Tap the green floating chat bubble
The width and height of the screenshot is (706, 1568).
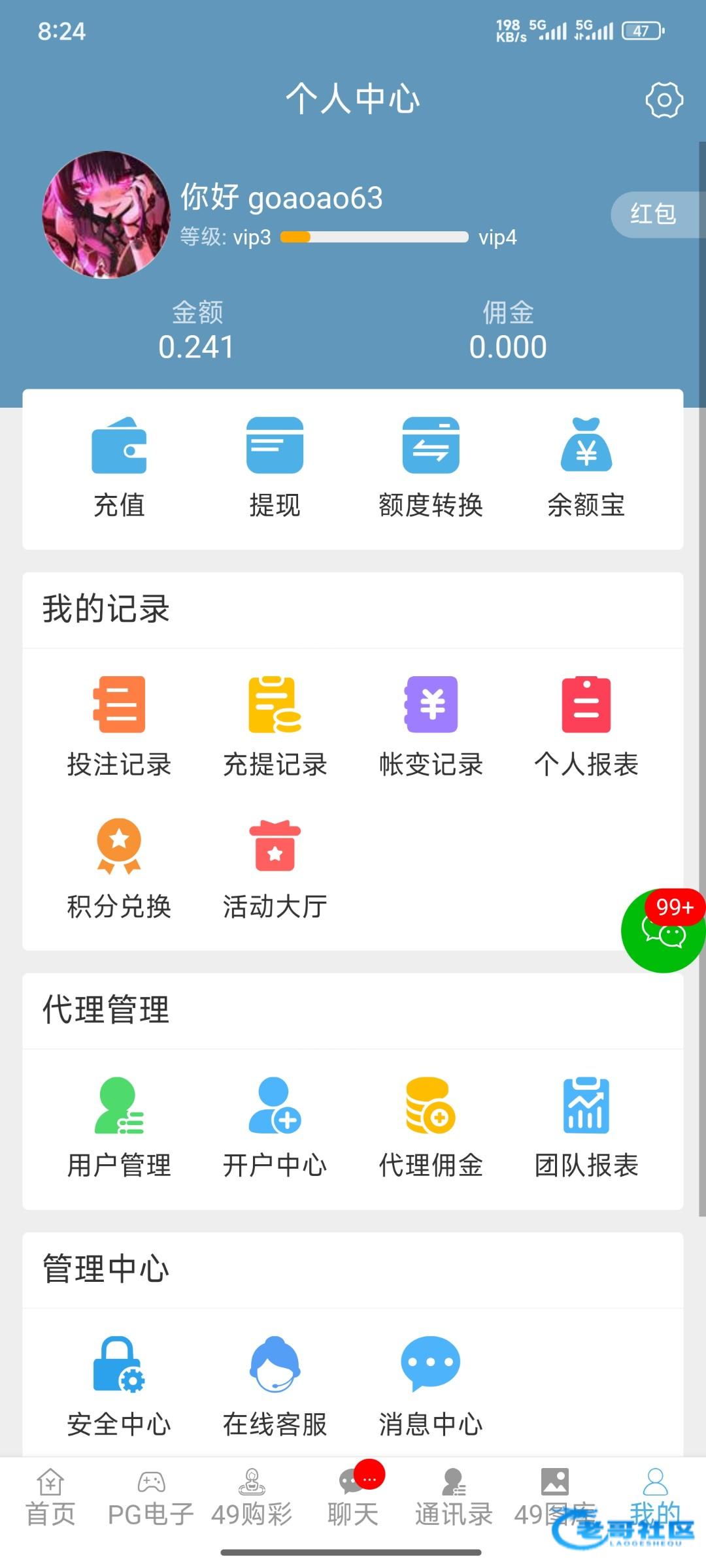pyautogui.click(x=663, y=931)
